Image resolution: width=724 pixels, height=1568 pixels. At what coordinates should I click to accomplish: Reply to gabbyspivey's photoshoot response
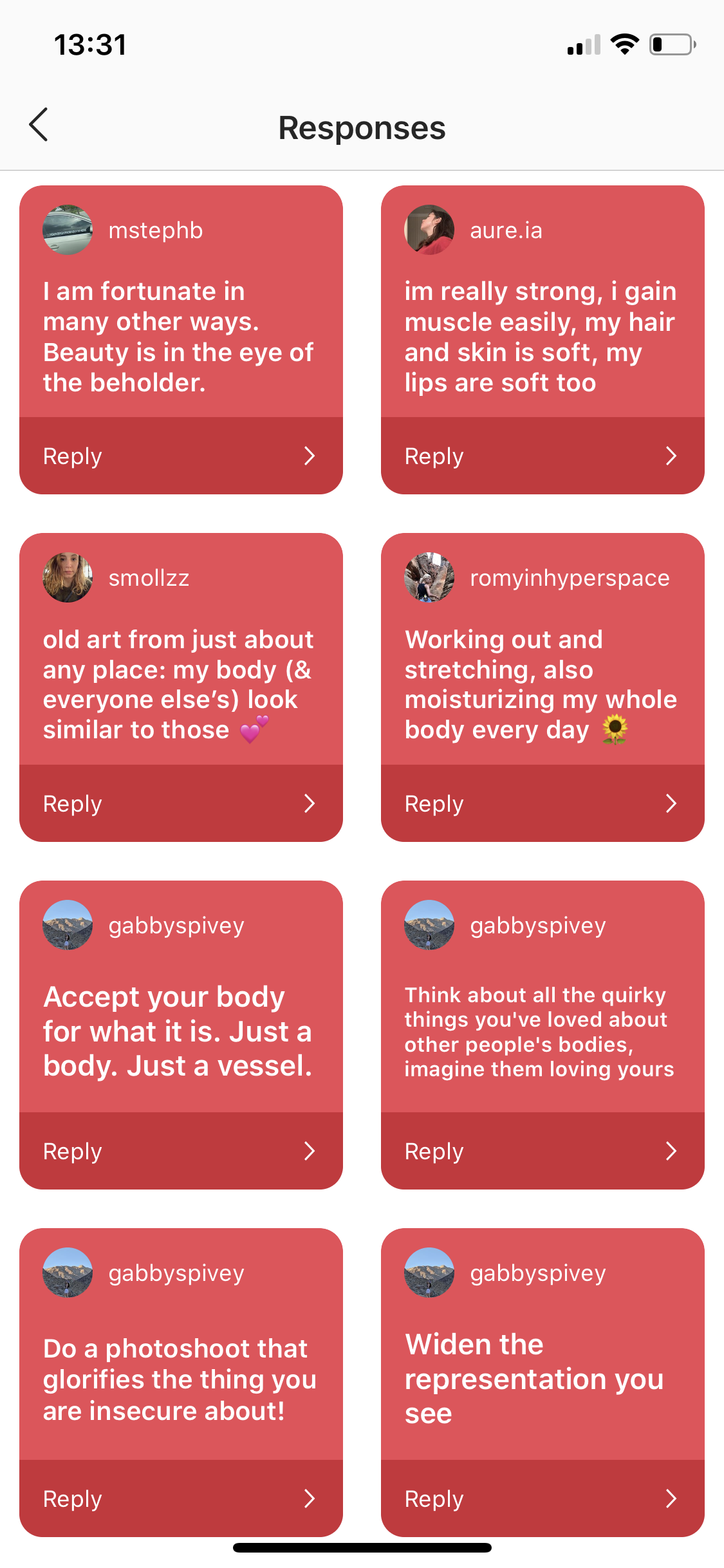(x=180, y=1498)
